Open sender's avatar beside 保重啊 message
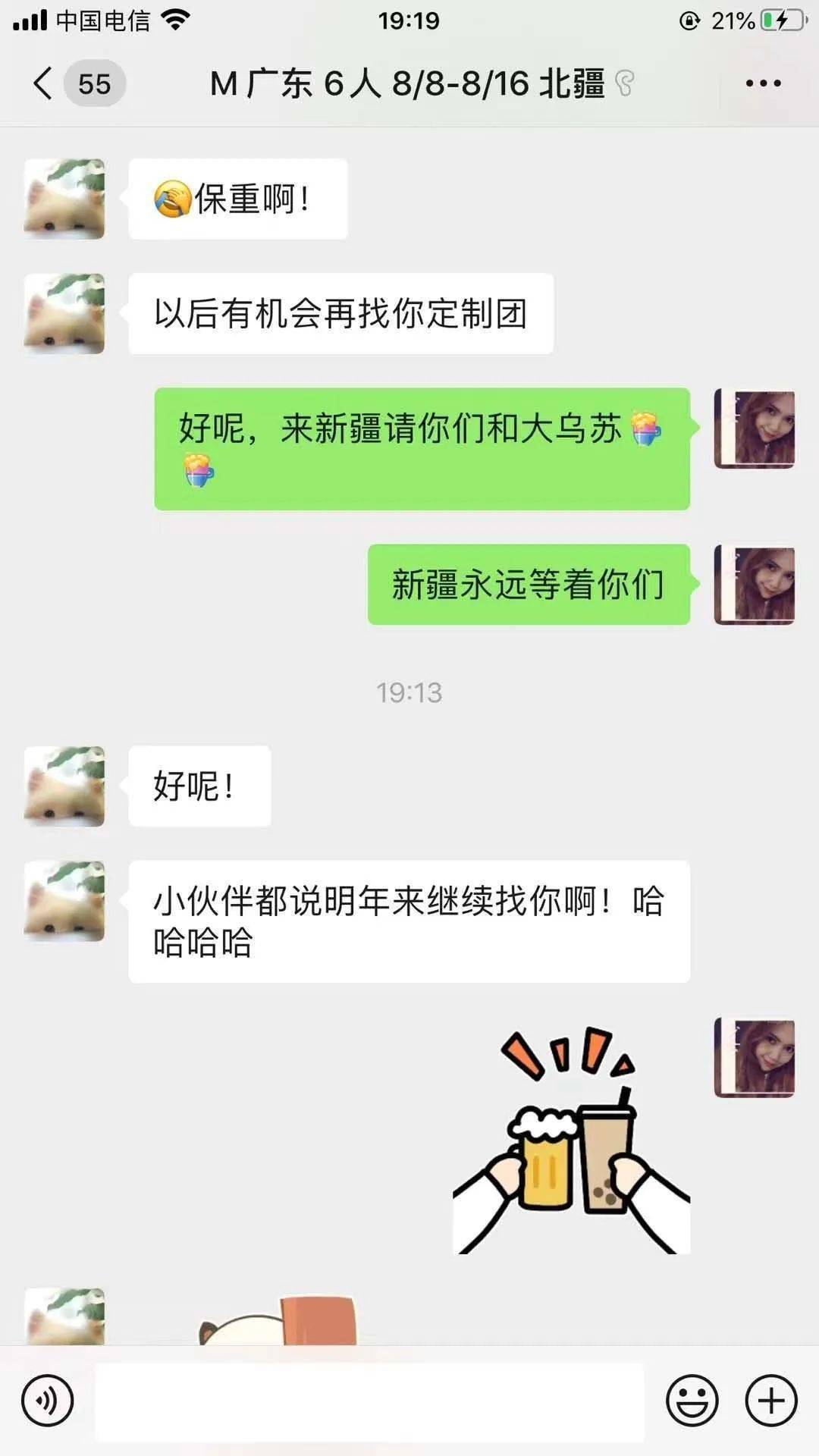Viewport: 819px width, 1456px height. 64,199
